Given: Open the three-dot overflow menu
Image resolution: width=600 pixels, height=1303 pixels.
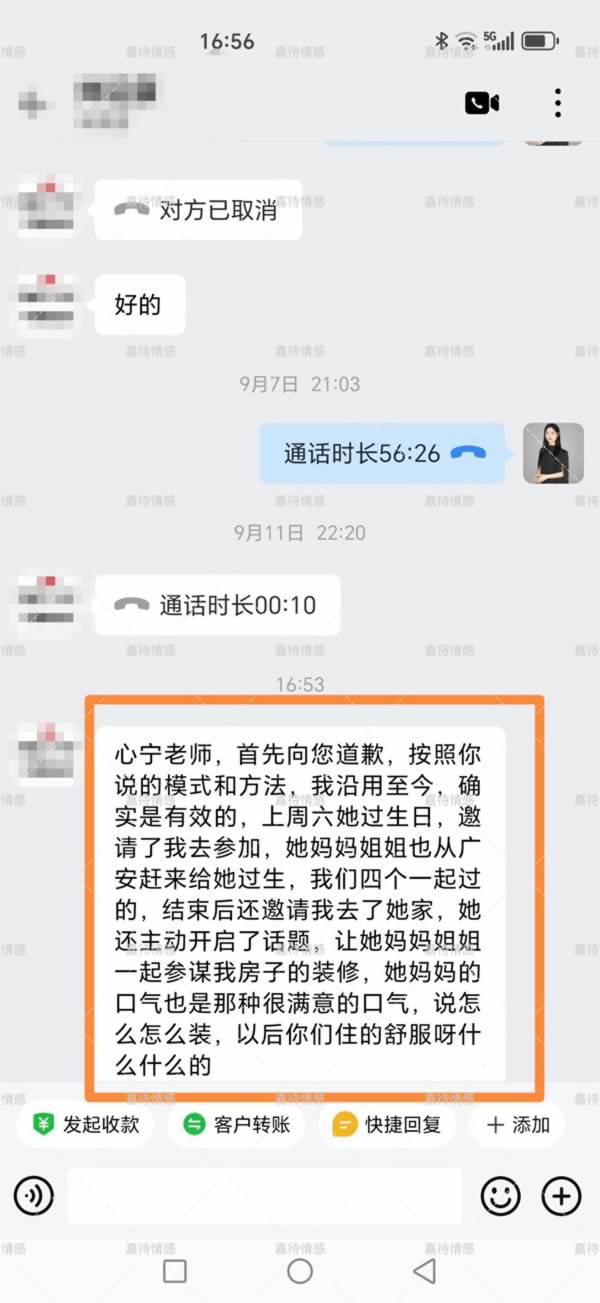Looking at the screenshot, I should (x=557, y=102).
